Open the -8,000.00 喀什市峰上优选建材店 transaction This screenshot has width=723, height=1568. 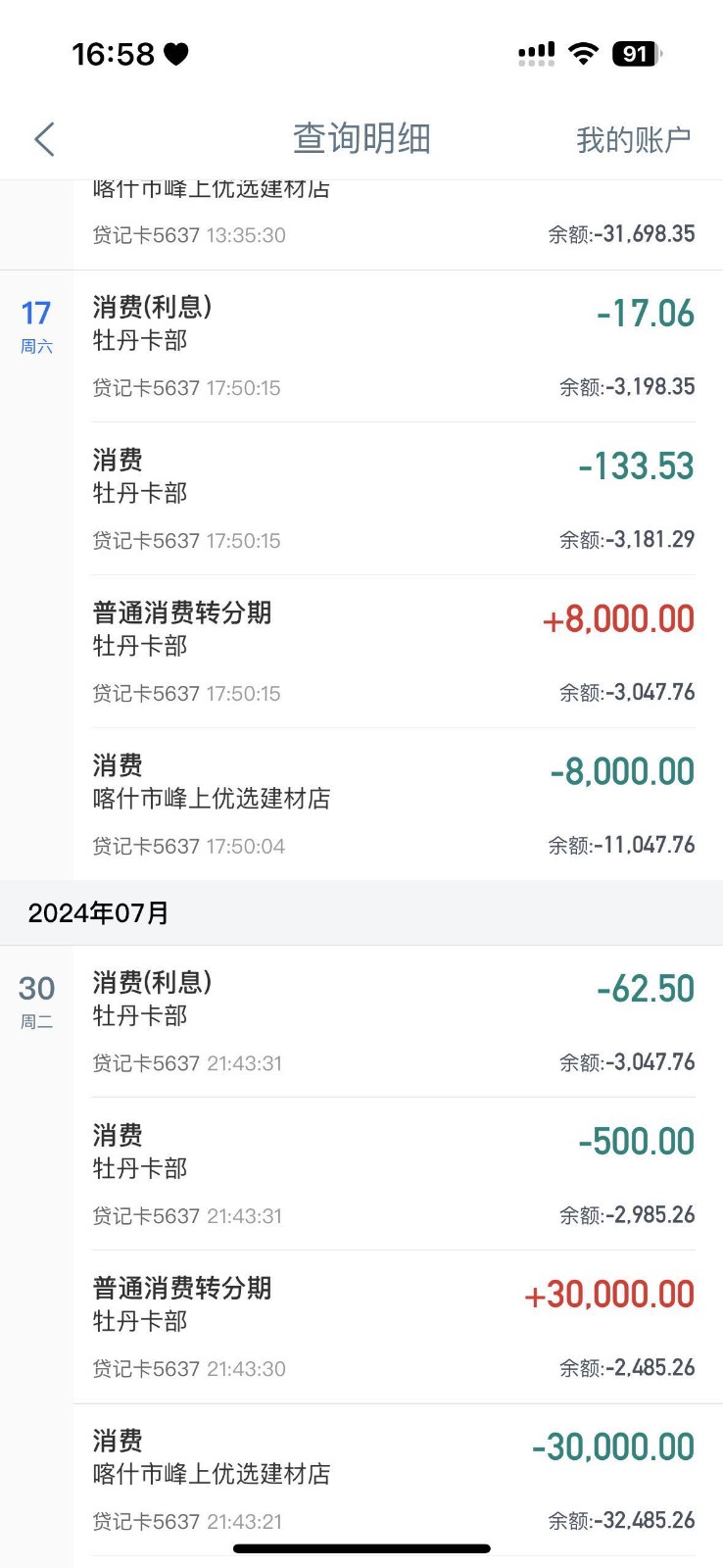tap(392, 805)
